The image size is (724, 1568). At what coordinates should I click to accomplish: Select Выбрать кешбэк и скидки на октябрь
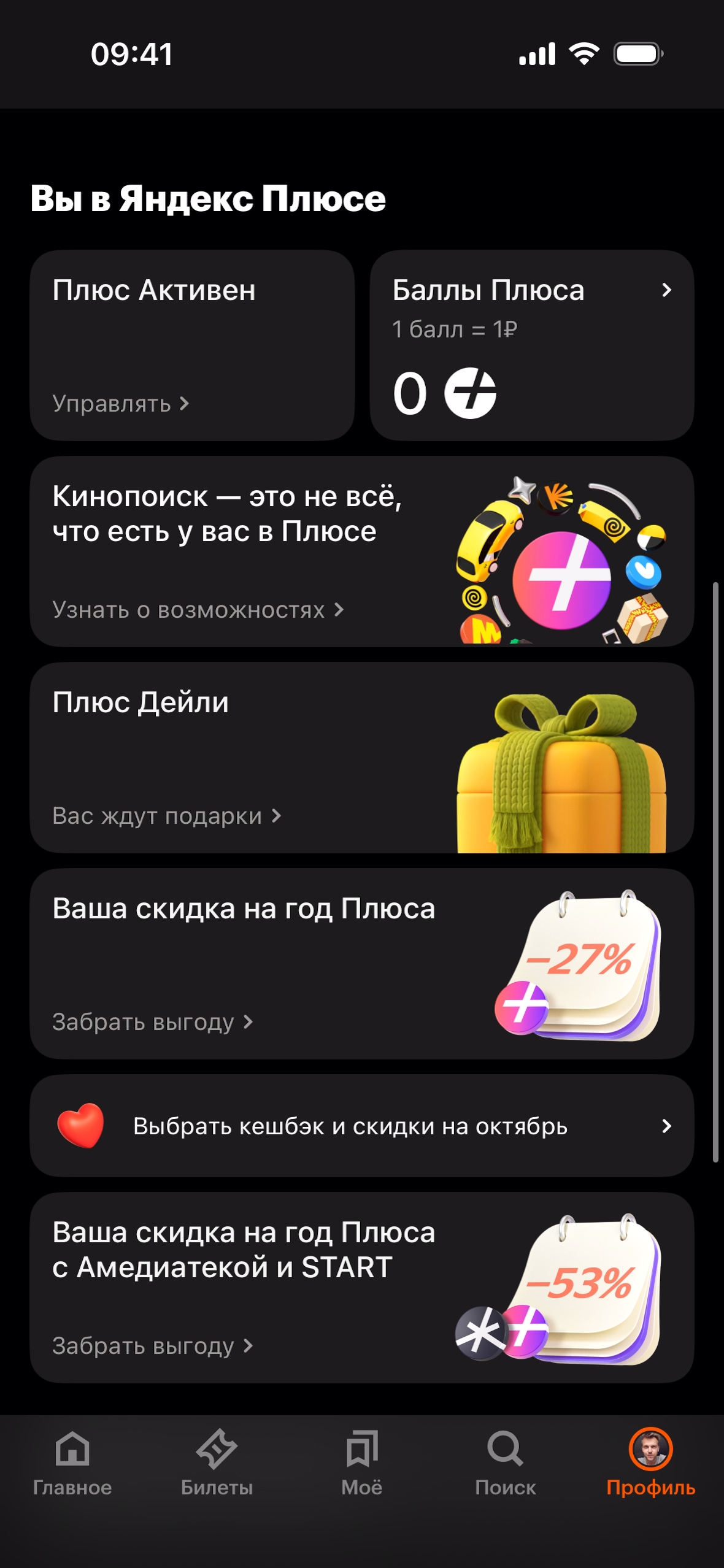pos(361,1126)
